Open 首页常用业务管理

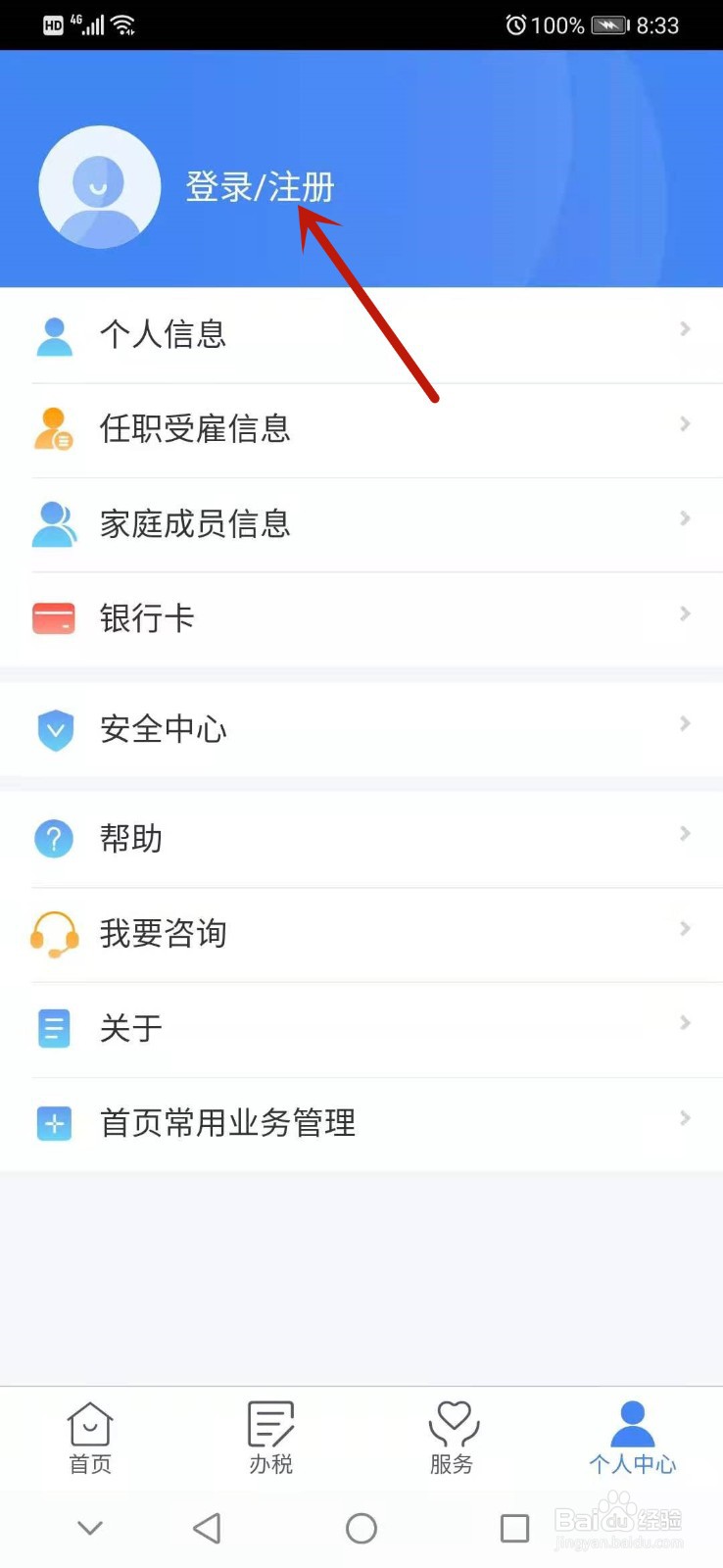[x=361, y=1124]
